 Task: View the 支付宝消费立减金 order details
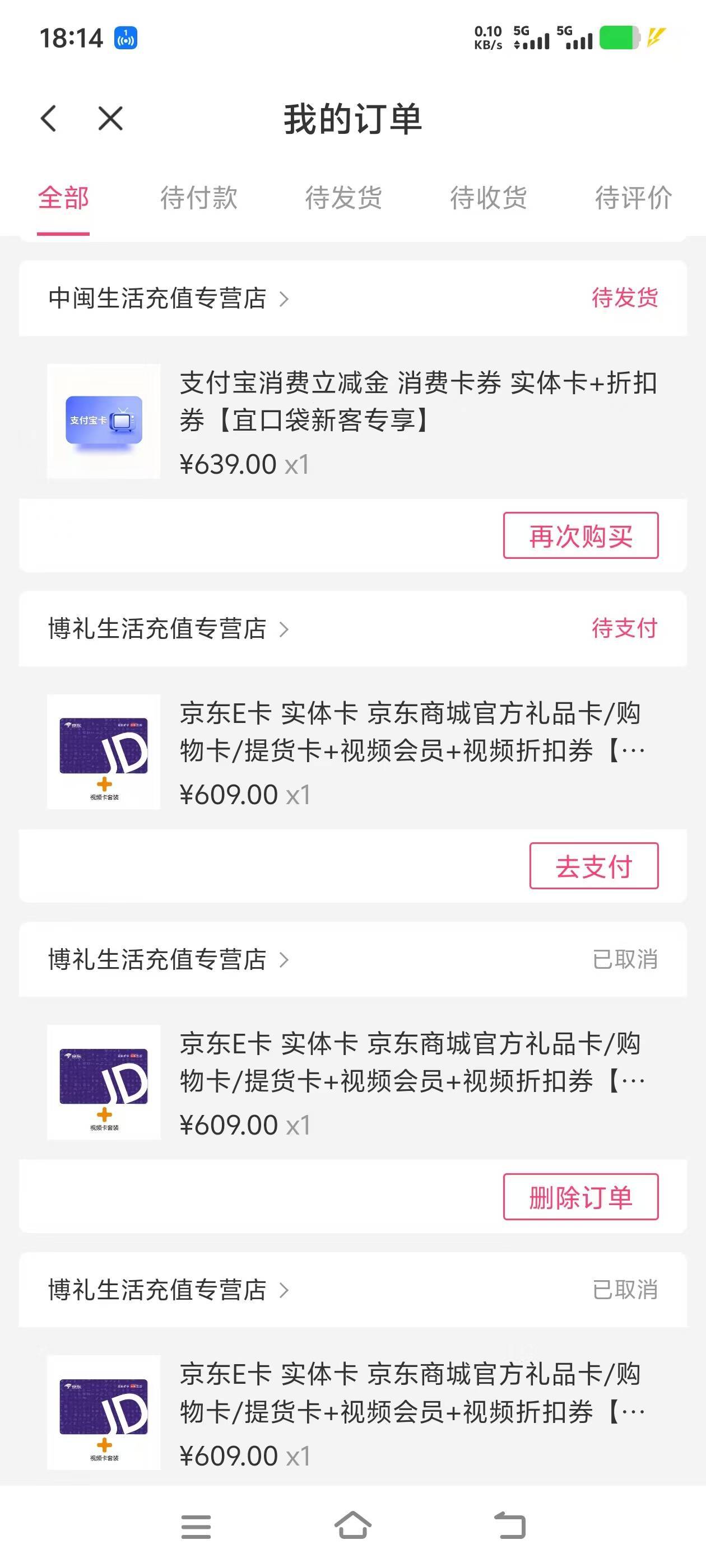(x=417, y=402)
